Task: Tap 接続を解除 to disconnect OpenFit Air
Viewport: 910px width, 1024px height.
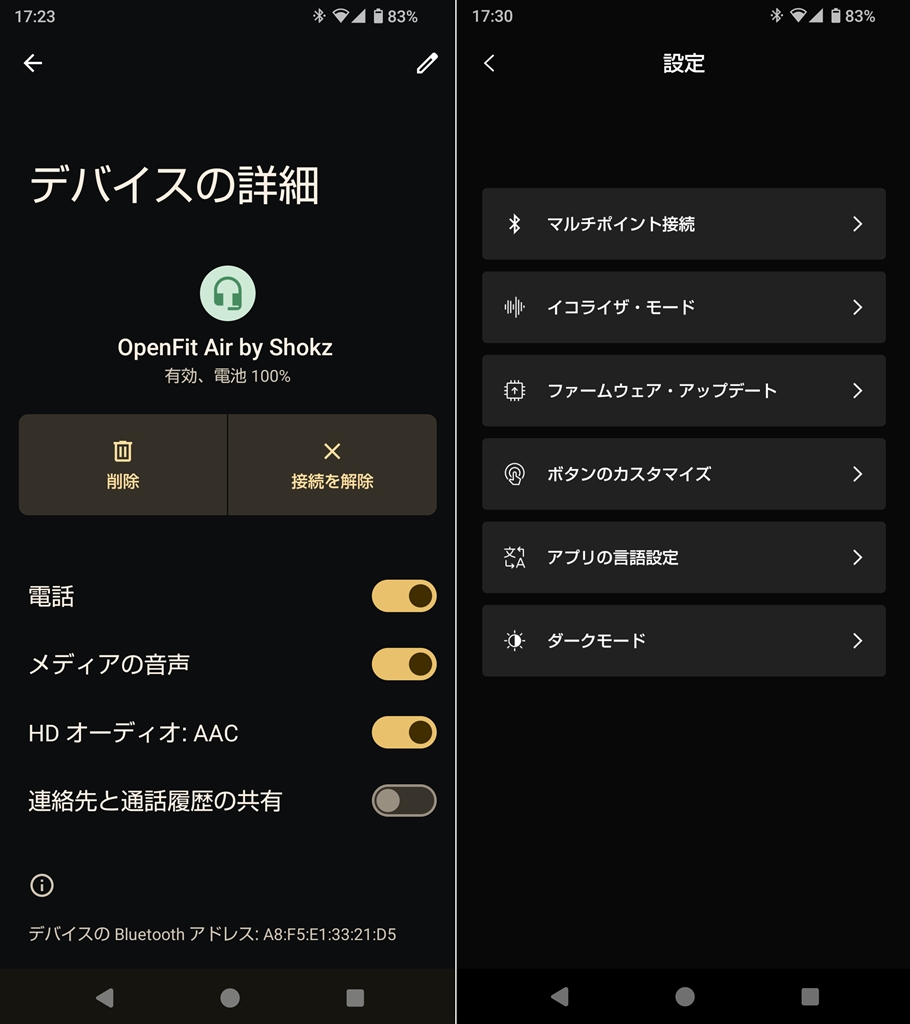Action: pyautogui.click(x=332, y=465)
